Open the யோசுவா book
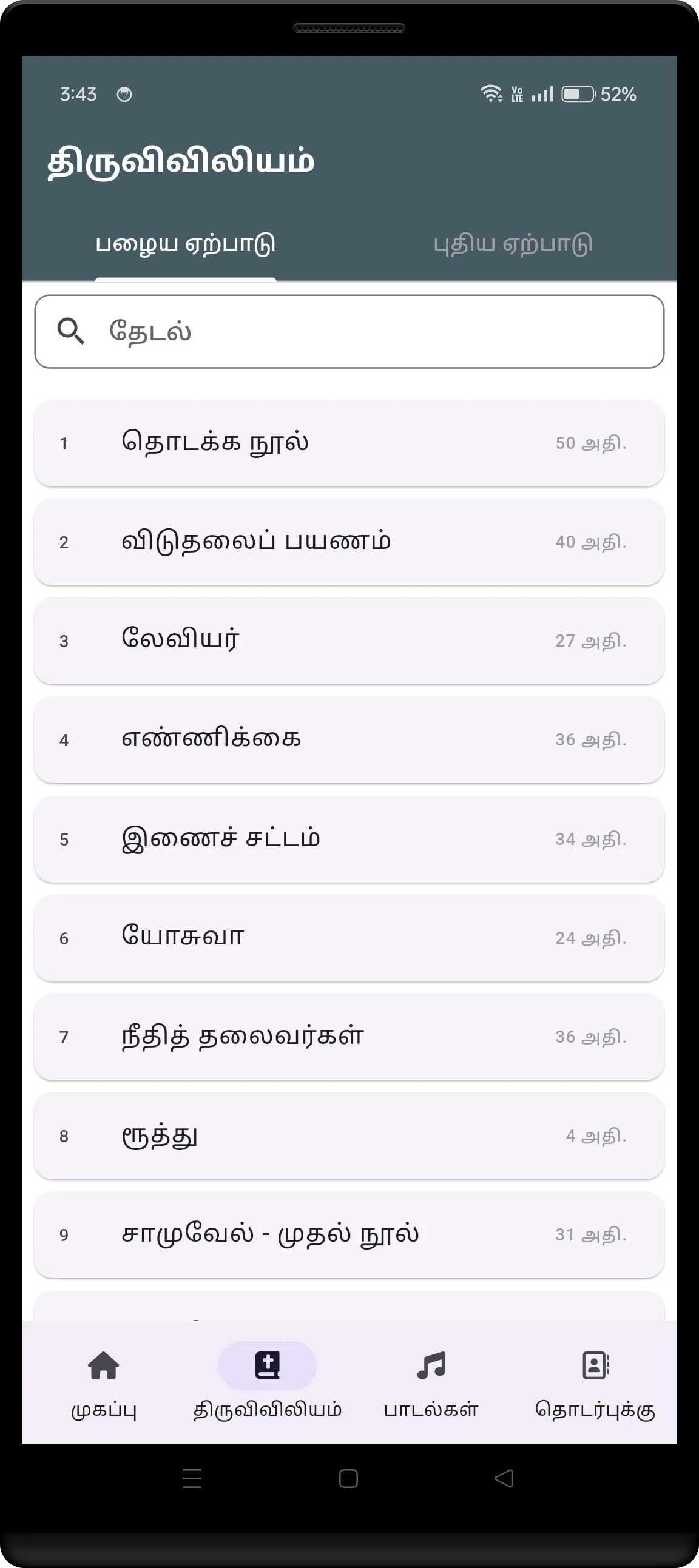699x1568 pixels. tap(349, 938)
